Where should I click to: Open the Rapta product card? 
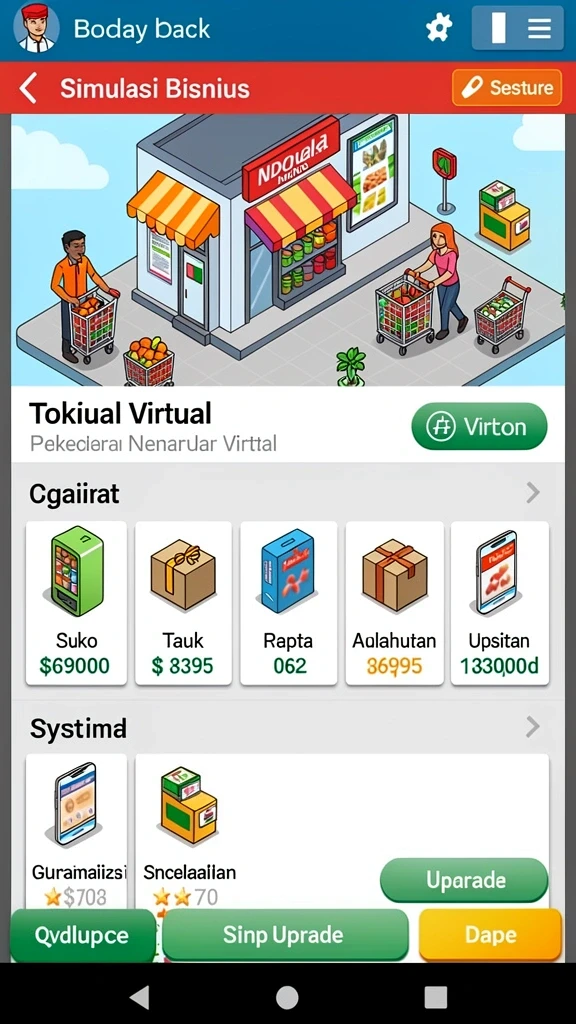[288, 603]
